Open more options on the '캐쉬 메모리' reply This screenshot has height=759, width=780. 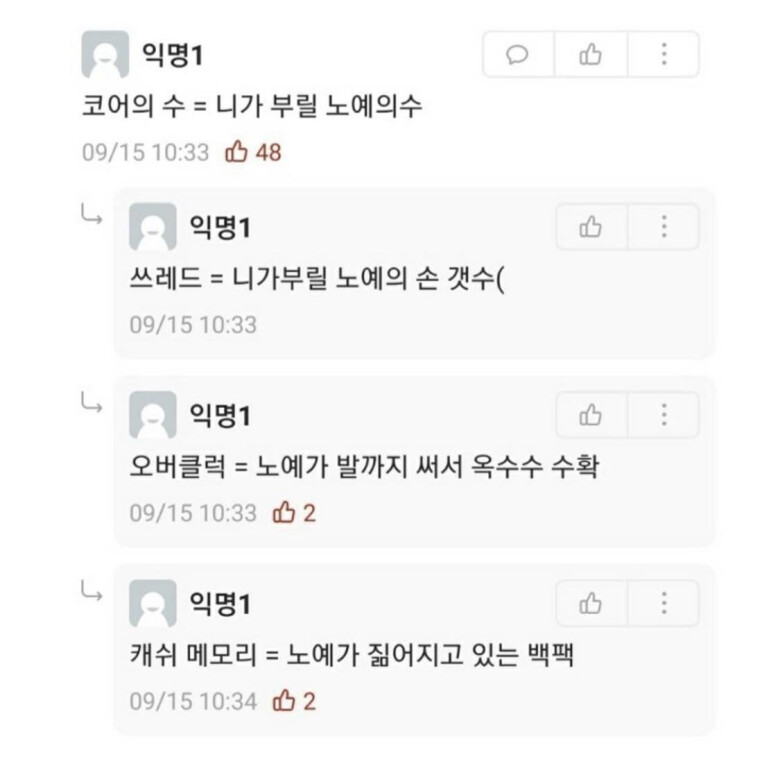[663, 603]
